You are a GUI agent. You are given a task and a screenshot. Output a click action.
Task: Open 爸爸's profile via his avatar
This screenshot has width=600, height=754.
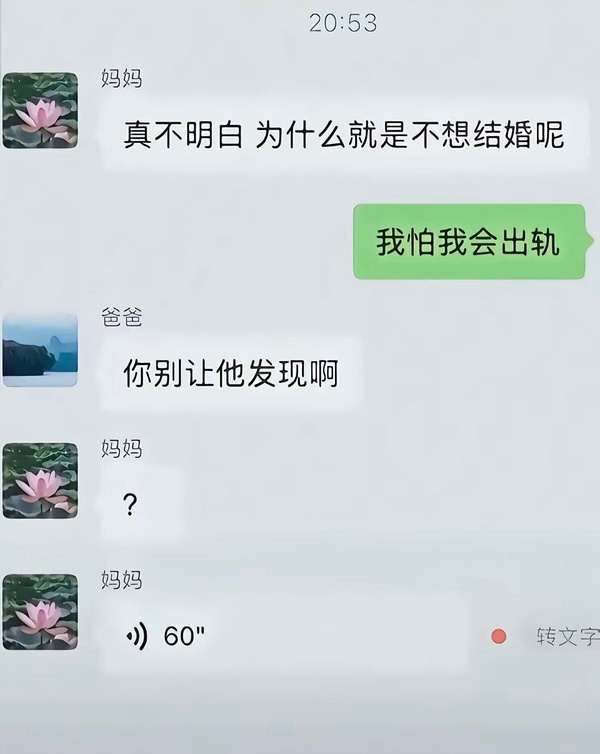(40, 349)
